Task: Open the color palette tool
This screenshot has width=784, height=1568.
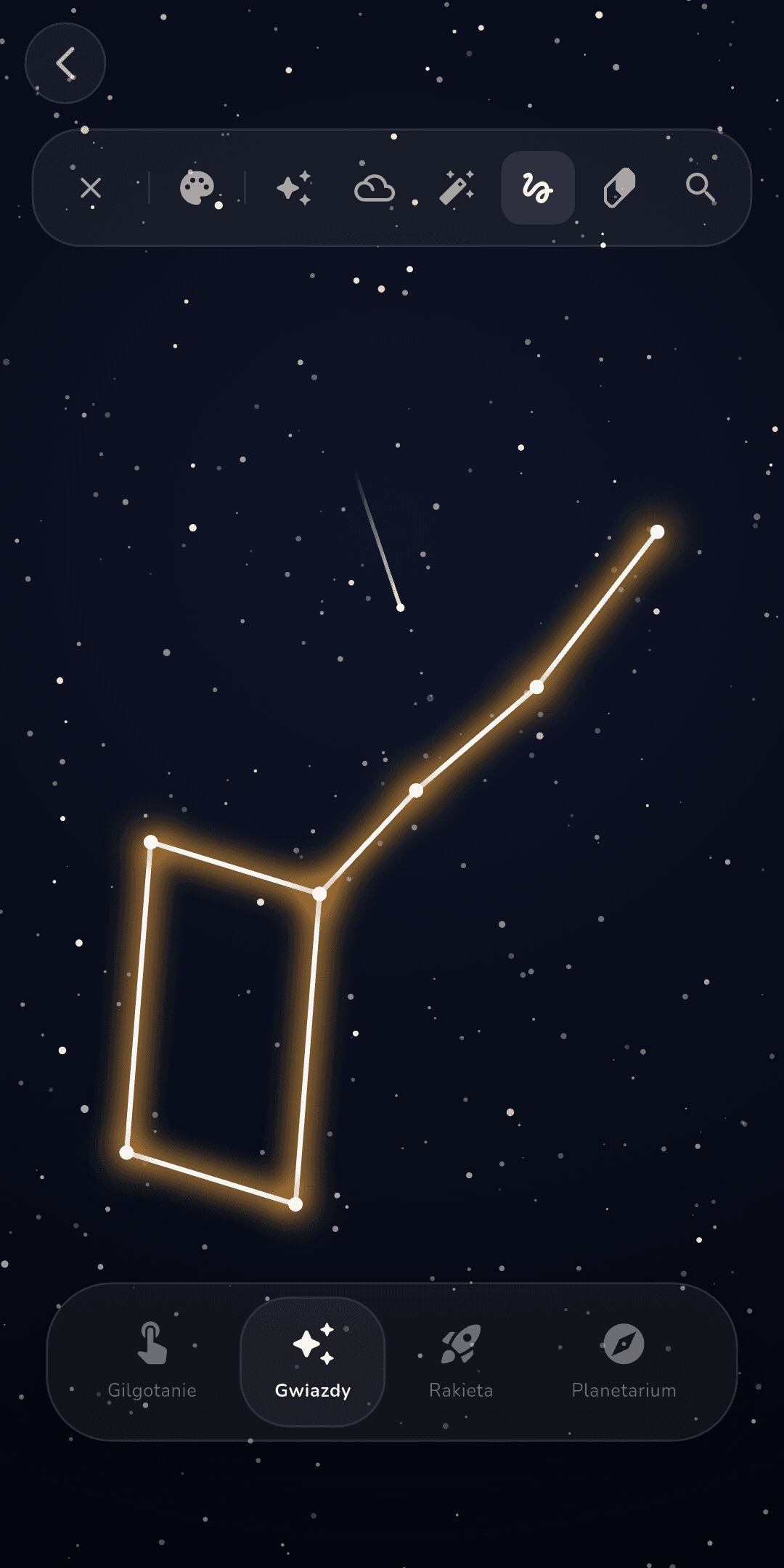Action: click(197, 188)
